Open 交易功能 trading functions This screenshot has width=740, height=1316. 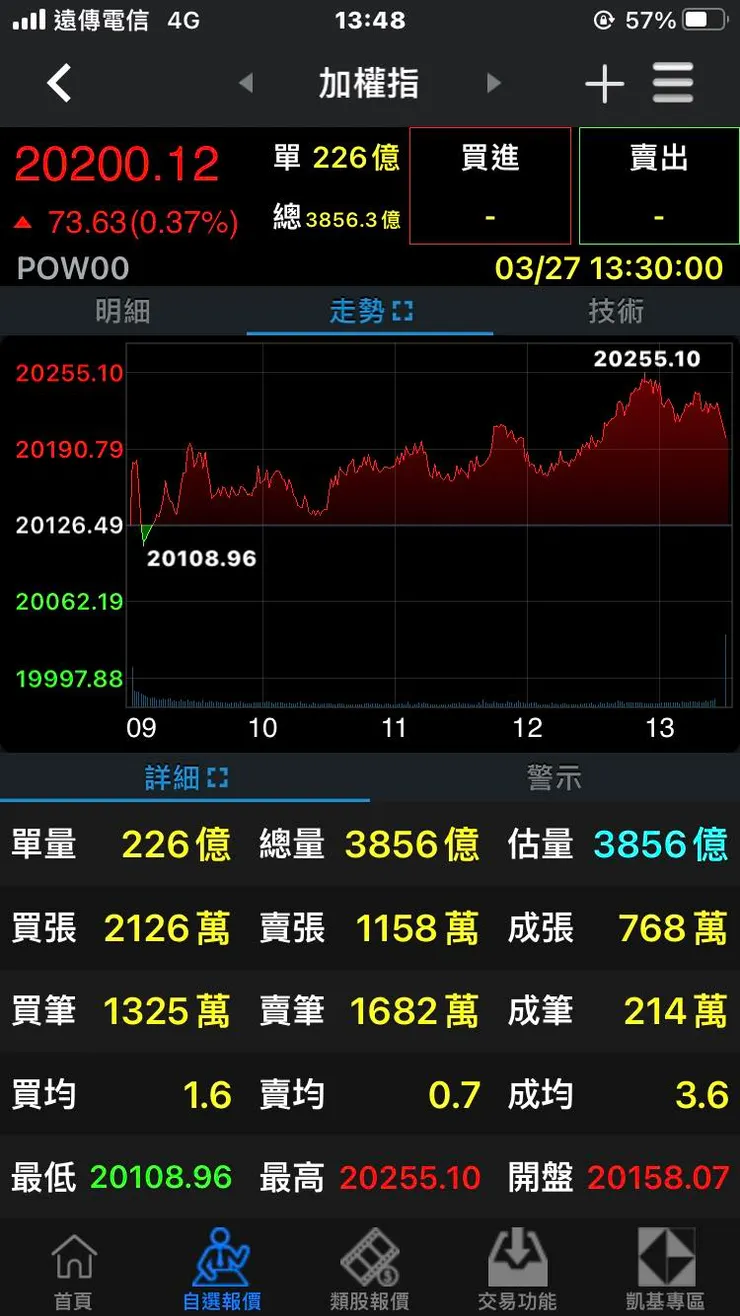coord(517,1268)
